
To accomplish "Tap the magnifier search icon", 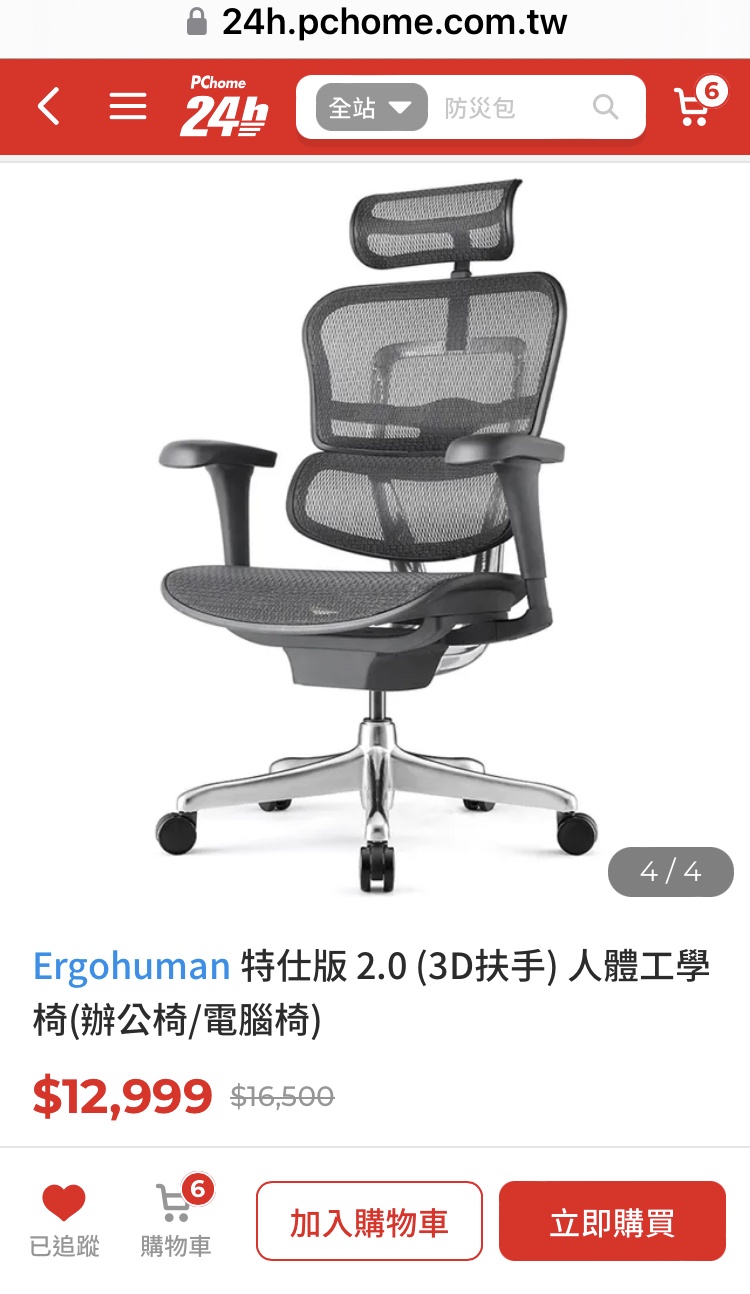I will coord(605,107).
